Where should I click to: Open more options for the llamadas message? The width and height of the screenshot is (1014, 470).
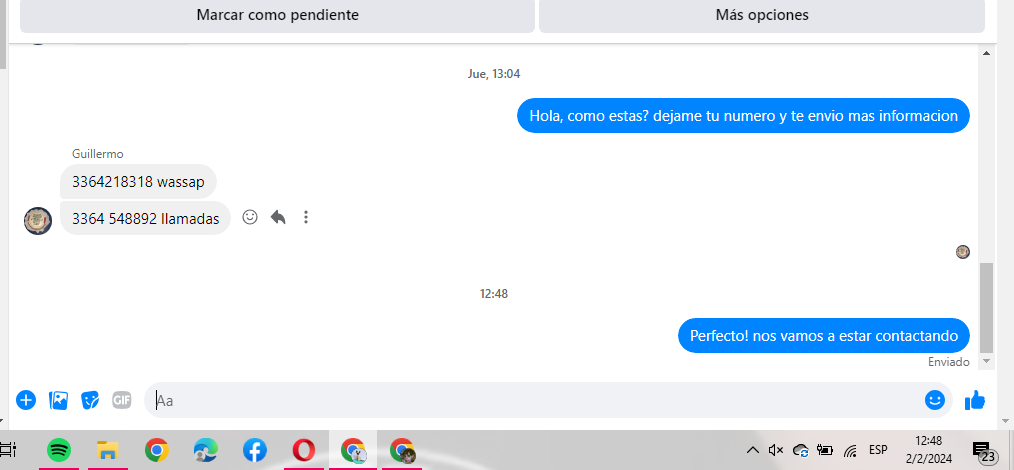(306, 217)
